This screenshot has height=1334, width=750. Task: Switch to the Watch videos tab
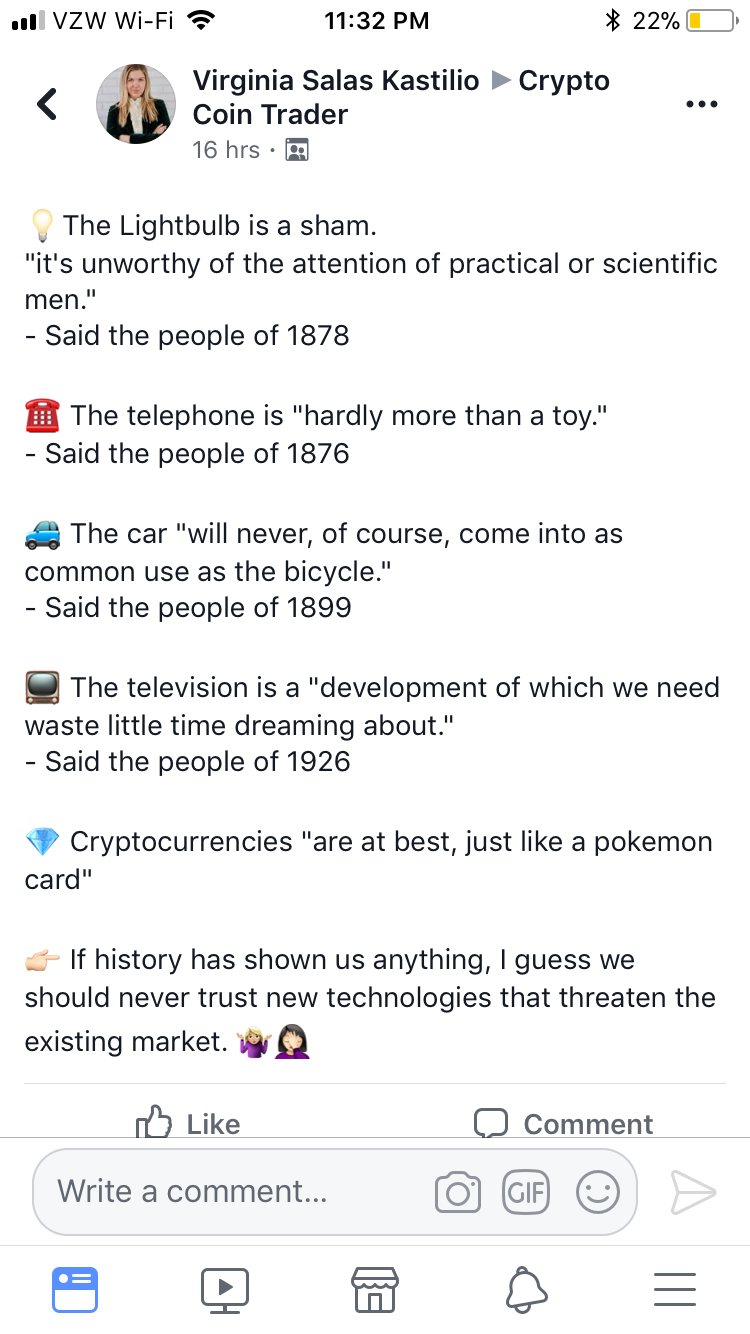pyautogui.click(x=225, y=1289)
